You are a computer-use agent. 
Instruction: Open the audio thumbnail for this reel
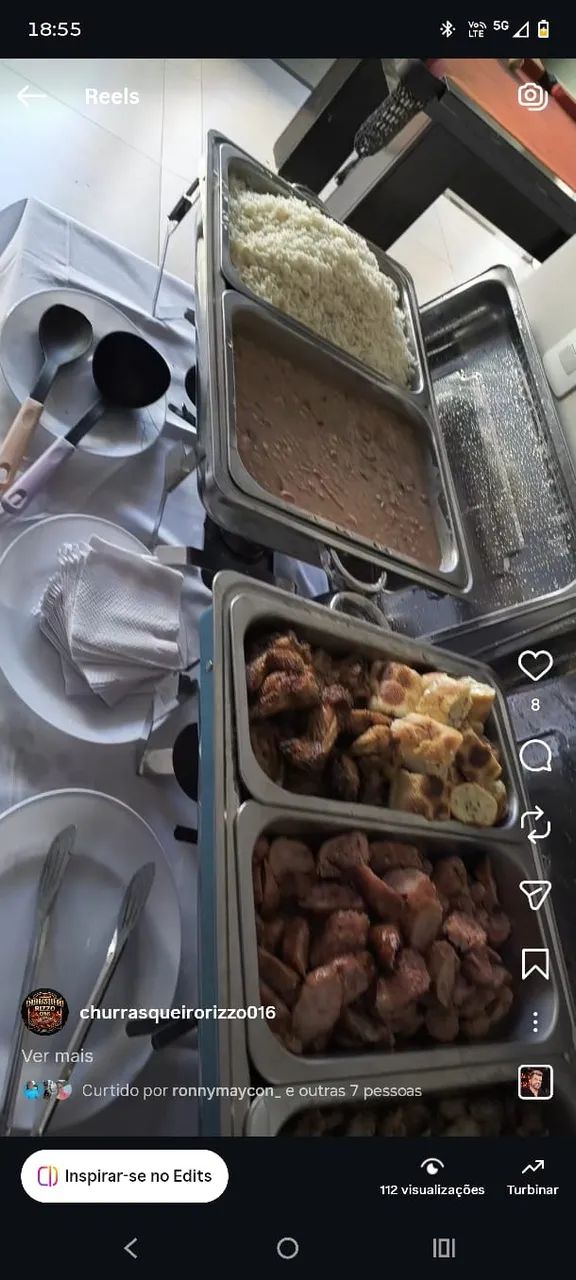[x=535, y=1082]
